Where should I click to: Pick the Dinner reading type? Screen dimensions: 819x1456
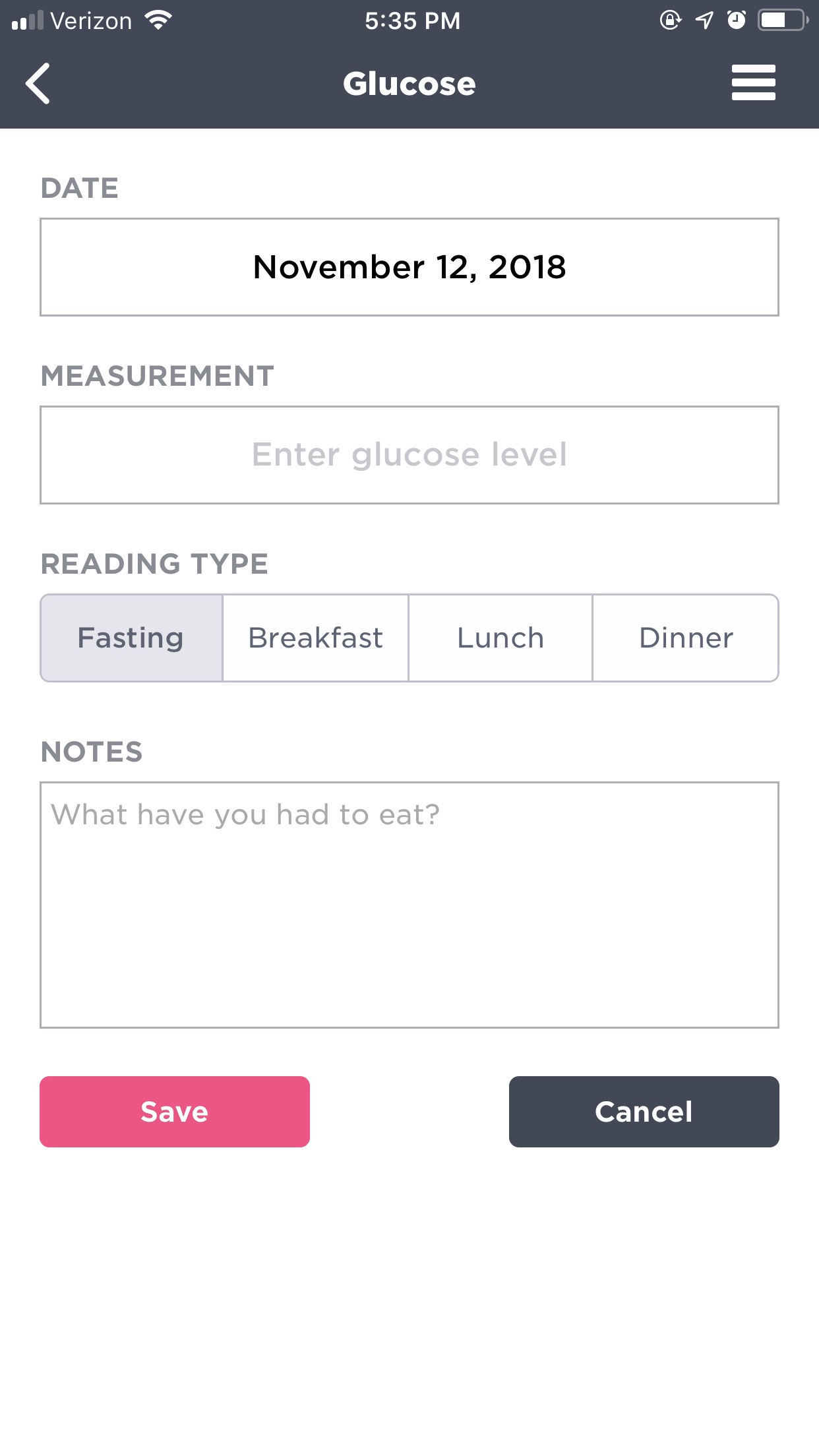(x=685, y=638)
